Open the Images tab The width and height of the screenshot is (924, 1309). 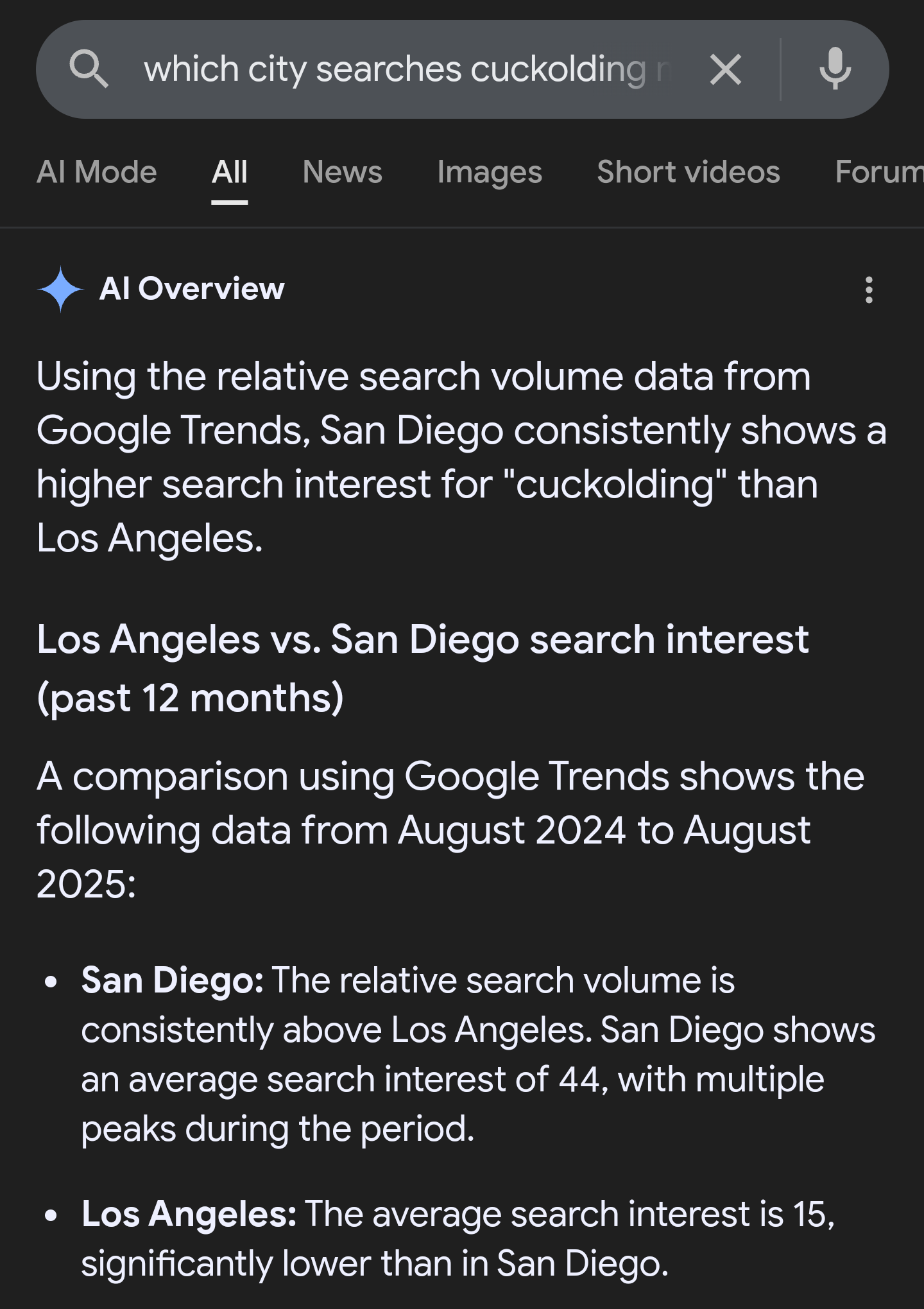[x=490, y=172]
